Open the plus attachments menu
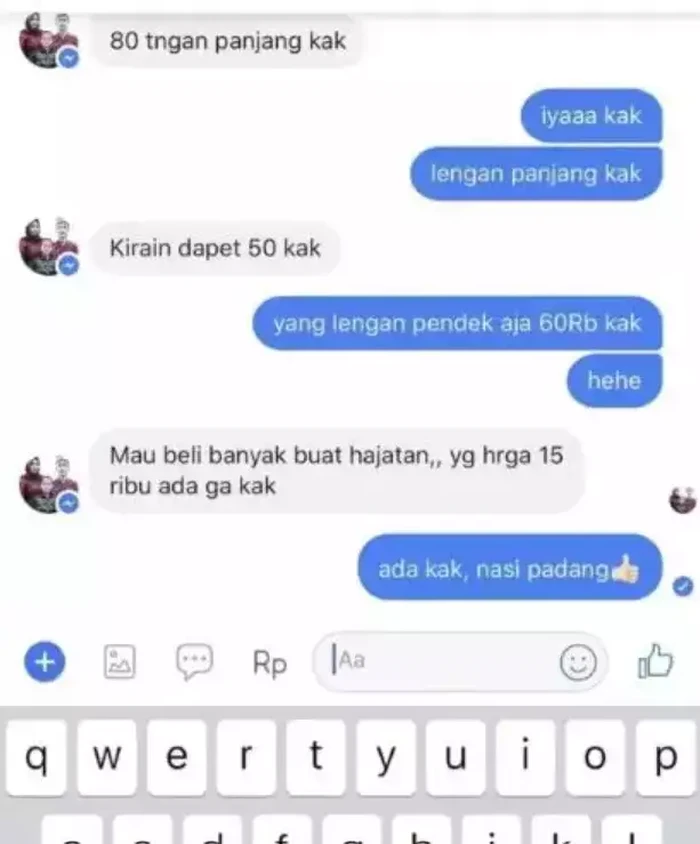This screenshot has height=844, width=700. pos(44,661)
